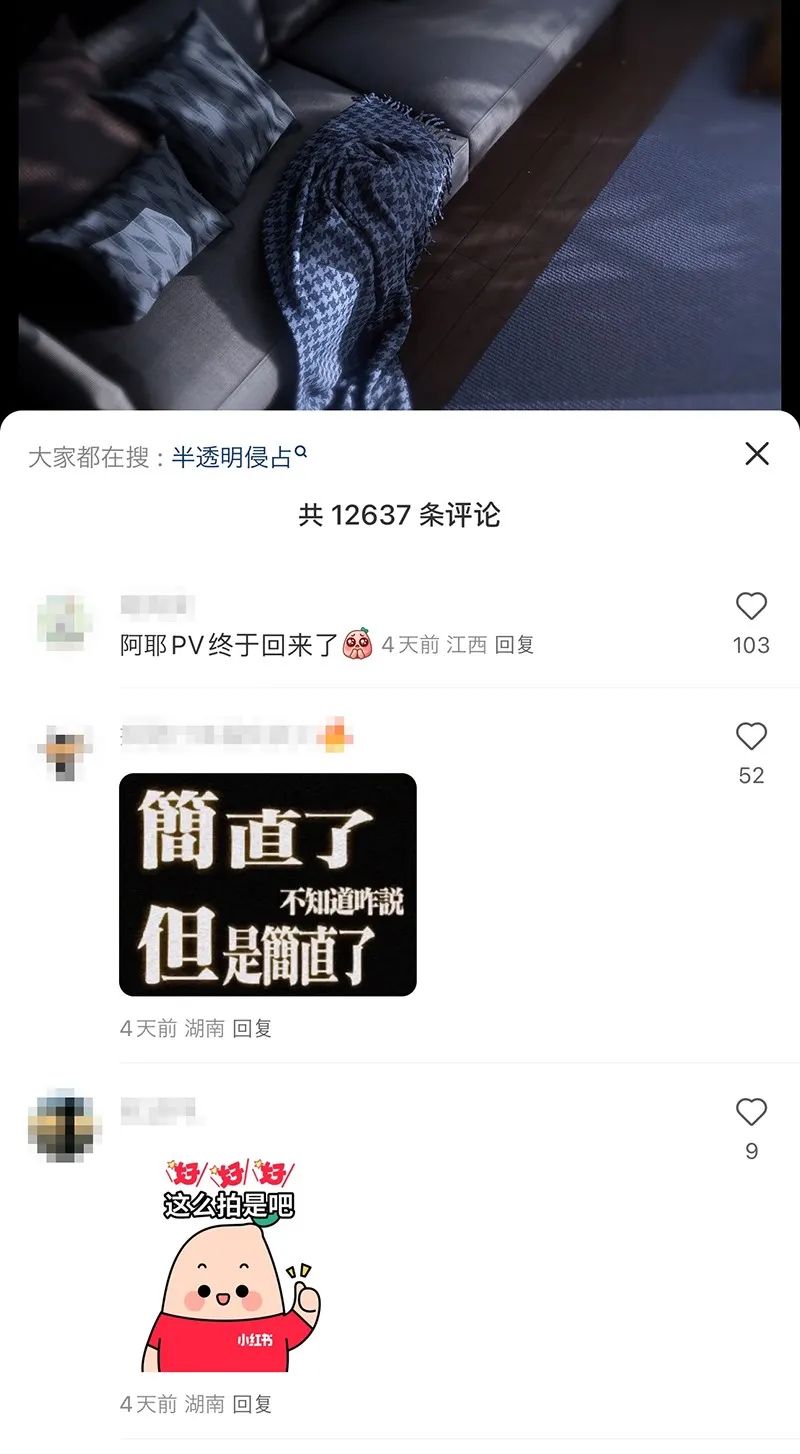Like the 阿耶PV终于回来了 comment
800x1454 pixels.
(751, 607)
